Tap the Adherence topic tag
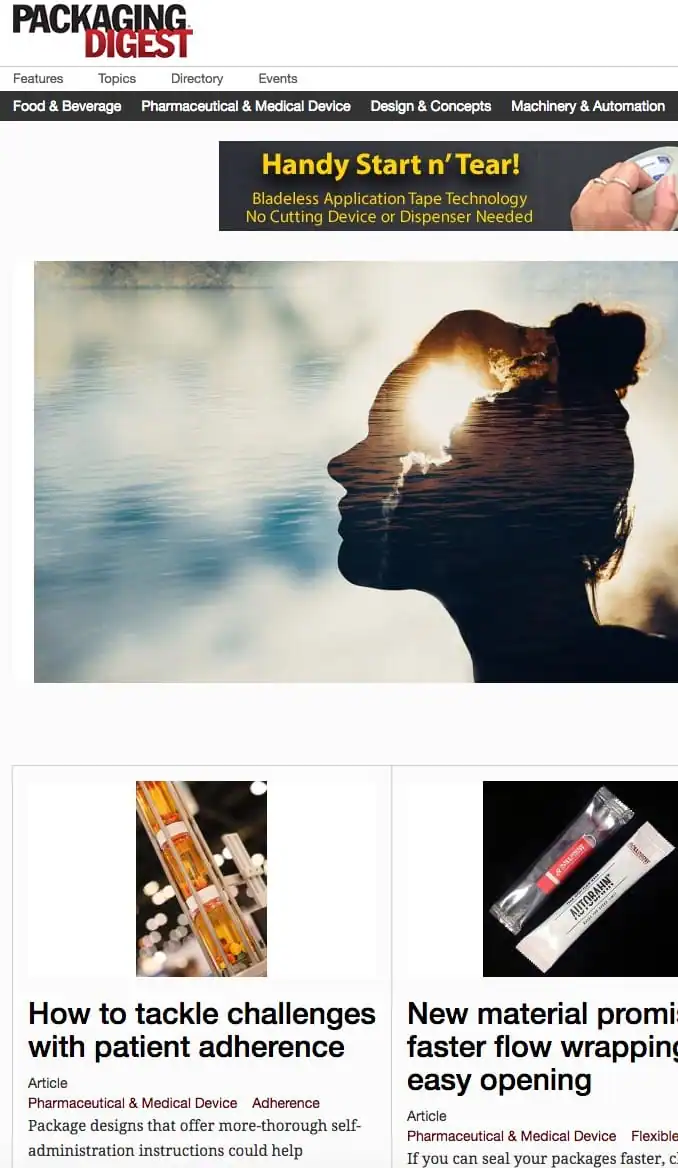This screenshot has height=1168, width=678. pos(286,1103)
